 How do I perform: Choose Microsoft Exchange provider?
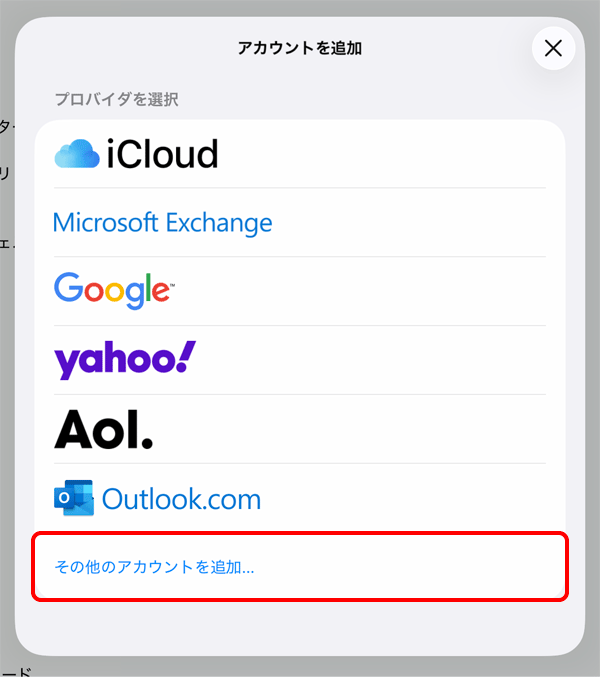pyautogui.click(x=162, y=222)
